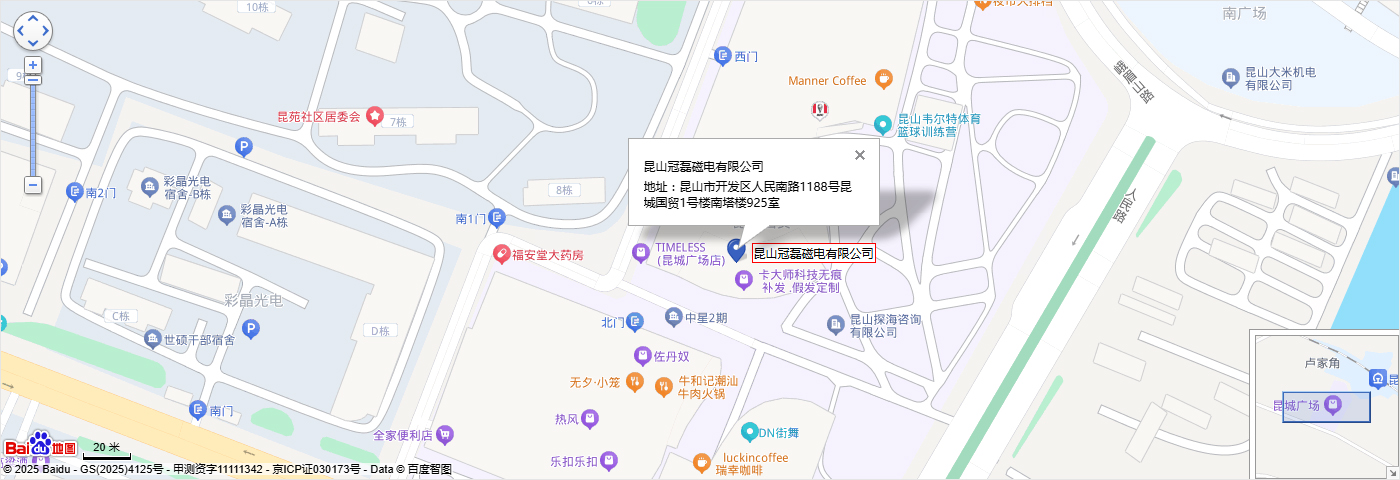Image resolution: width=1400 pixels, height=480 pixels.
Task: Tap the pan direction control
Action: pos(33,31)
